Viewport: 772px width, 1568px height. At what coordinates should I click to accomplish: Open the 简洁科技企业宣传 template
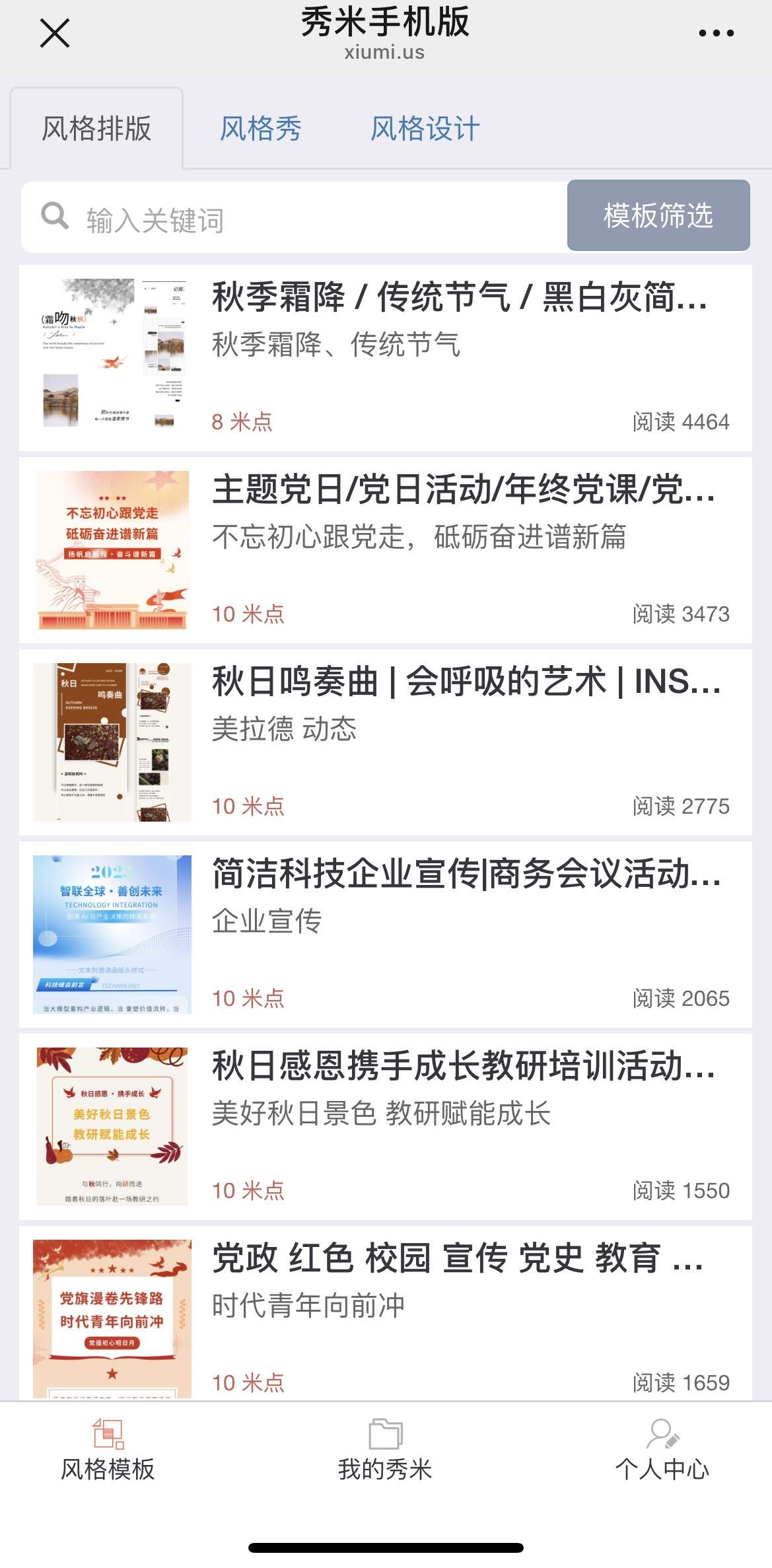click(465, 874)
